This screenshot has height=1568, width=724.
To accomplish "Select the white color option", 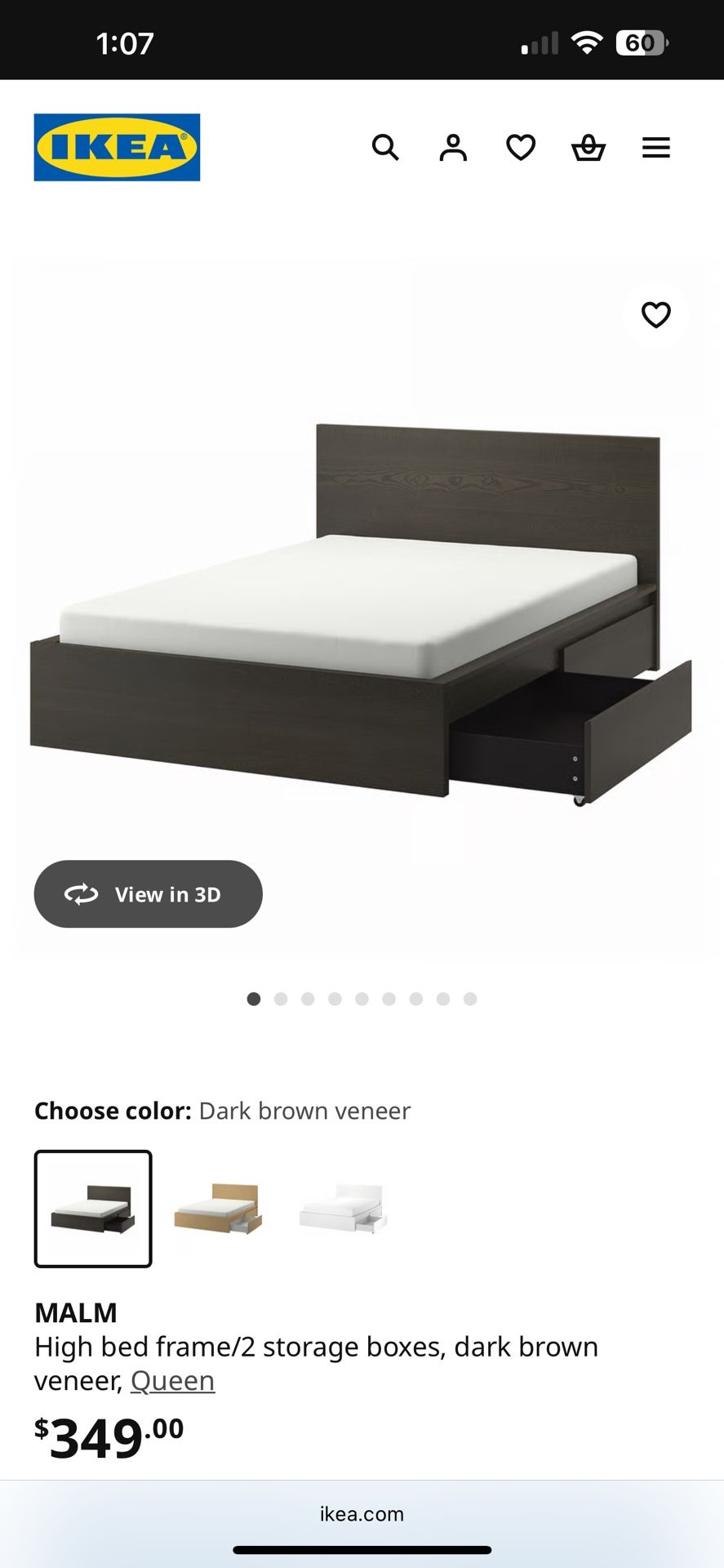I will tap(344, 1208).
